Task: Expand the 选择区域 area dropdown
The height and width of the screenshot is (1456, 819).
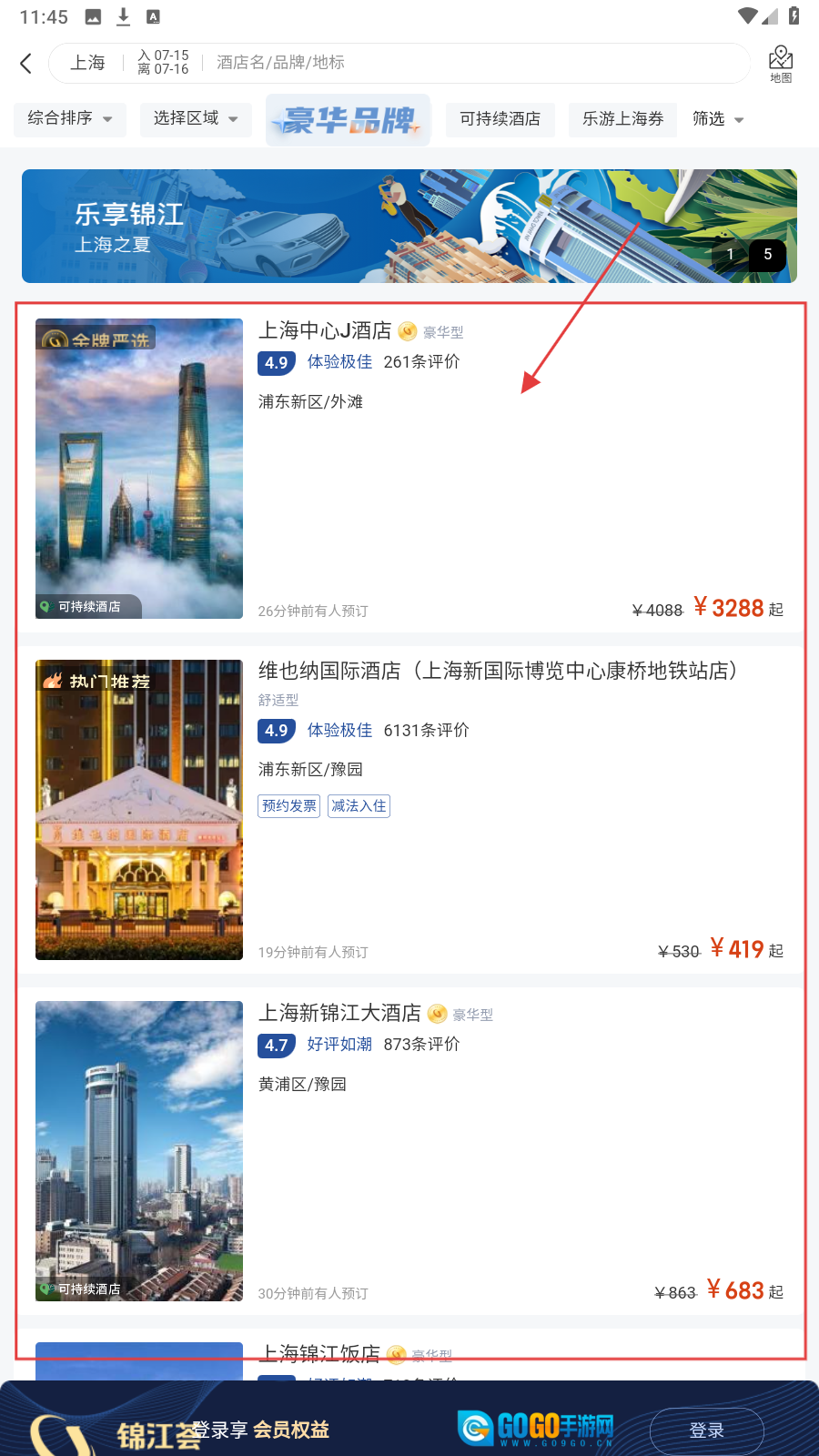Action: click(196, 119)
